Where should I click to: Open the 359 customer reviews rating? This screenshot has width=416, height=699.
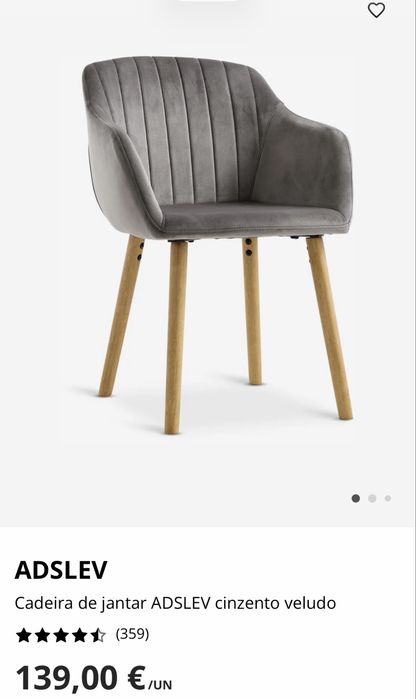click(82, 634)
